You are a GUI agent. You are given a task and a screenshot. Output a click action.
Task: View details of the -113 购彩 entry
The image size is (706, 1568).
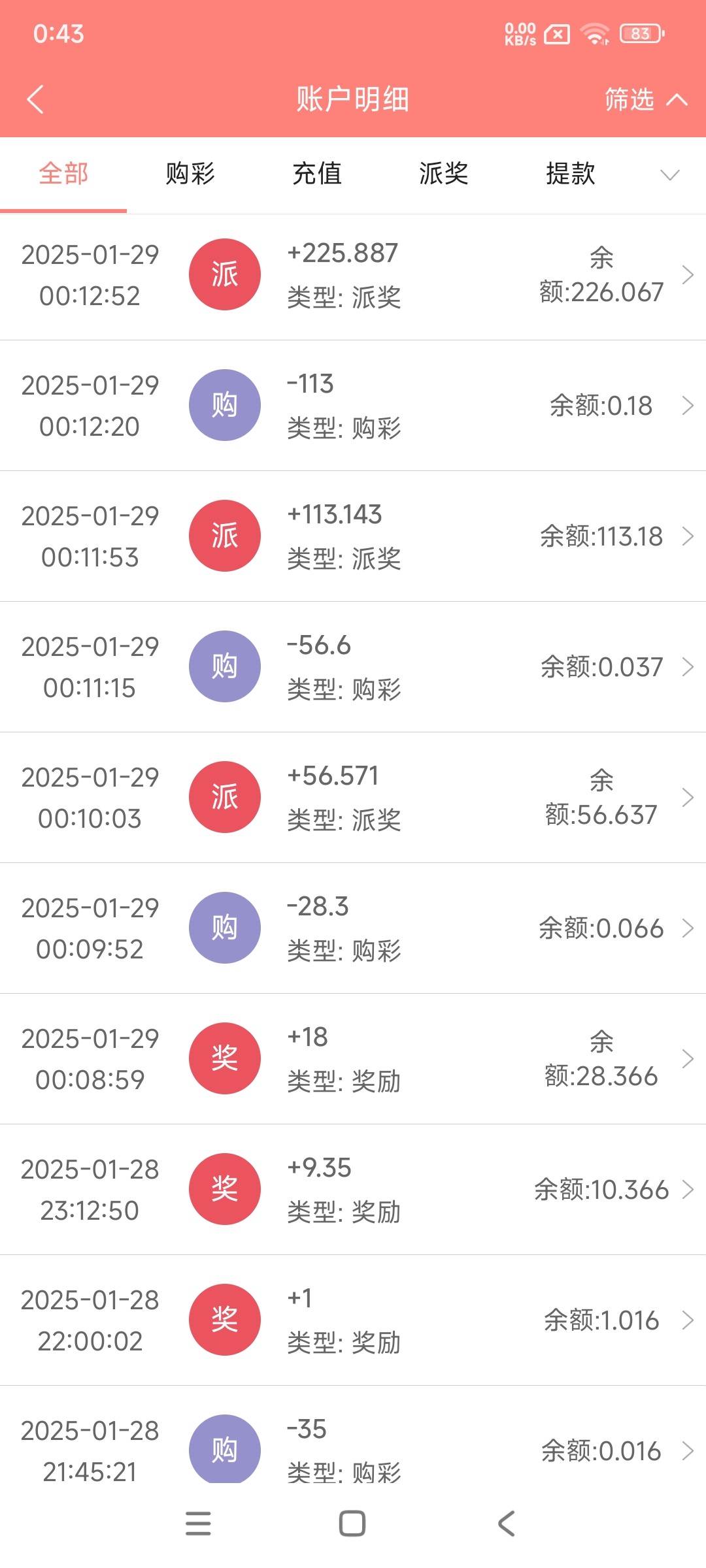coord(353,405)
